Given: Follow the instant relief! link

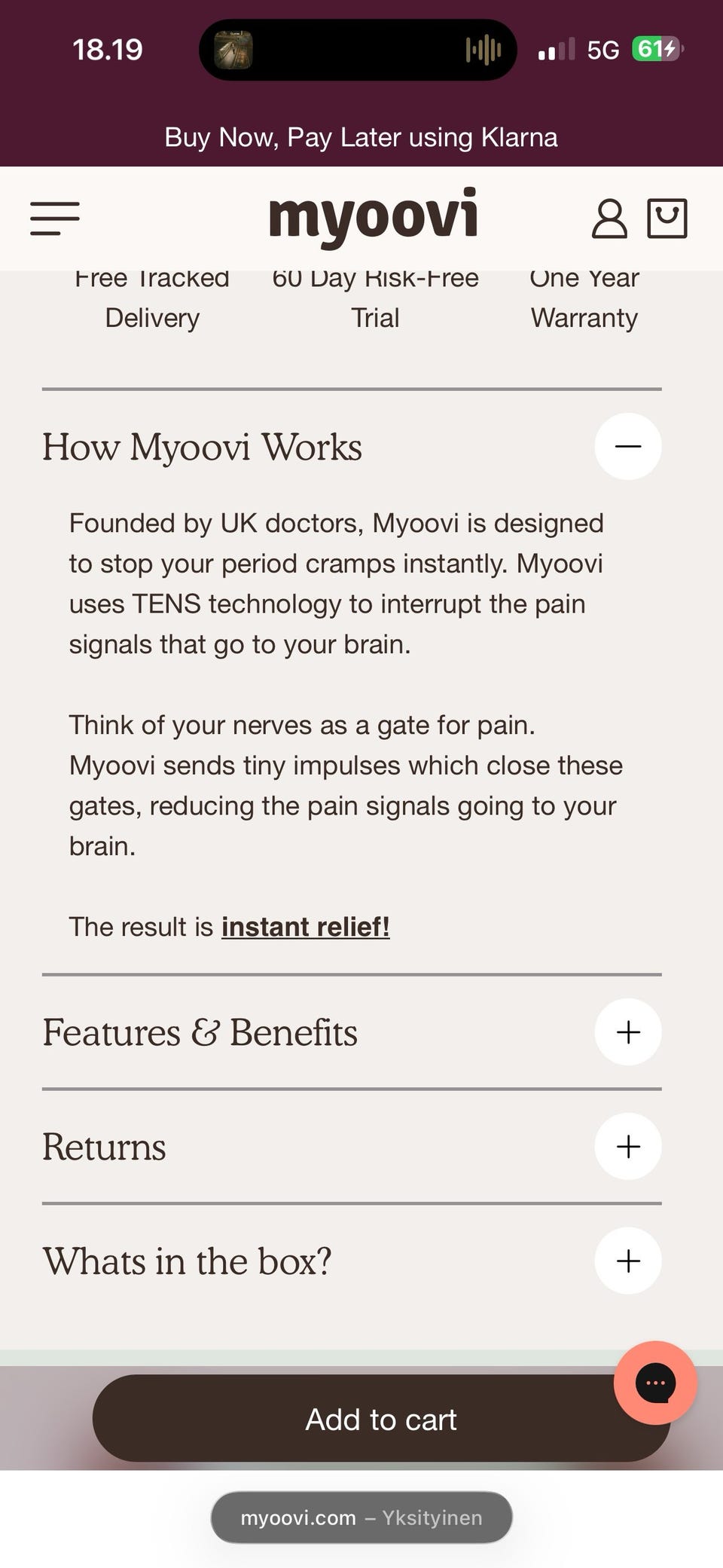Looking at the screenshot, I should pos(306,927).
